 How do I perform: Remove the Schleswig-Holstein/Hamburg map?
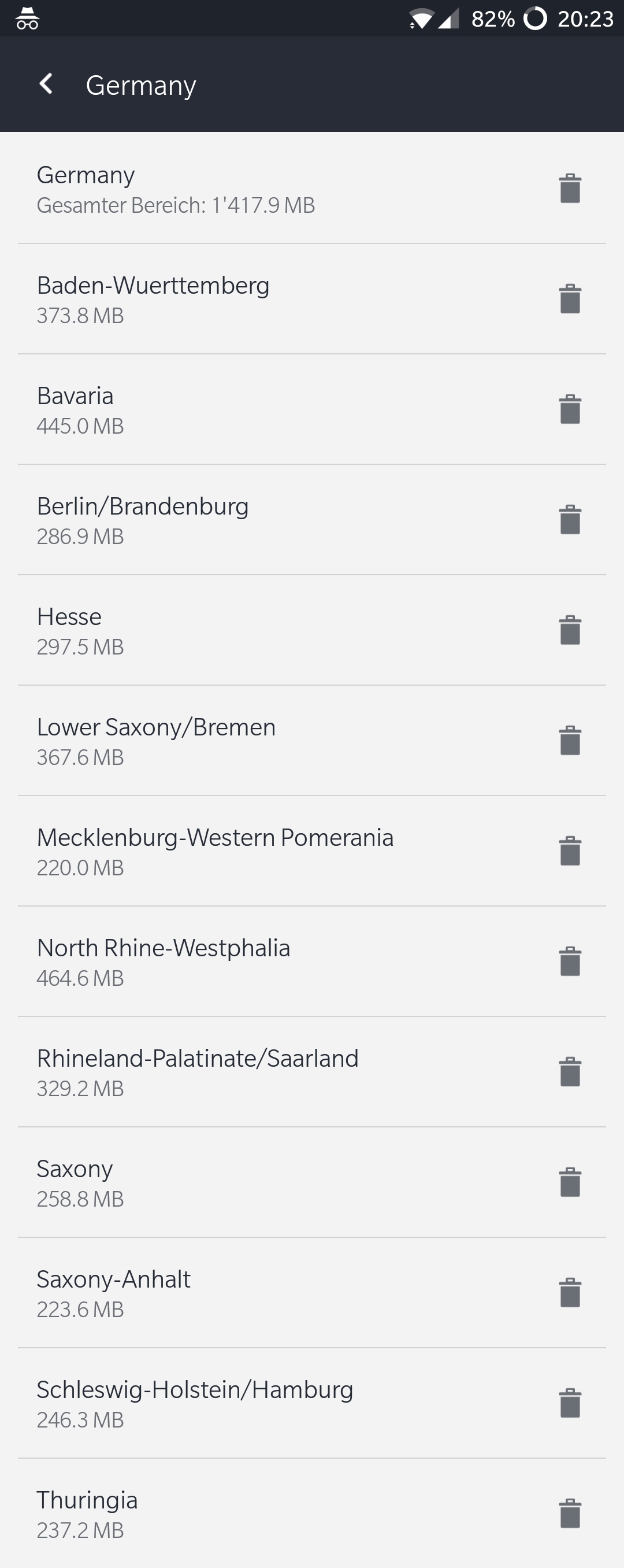tap(570, 1403)
